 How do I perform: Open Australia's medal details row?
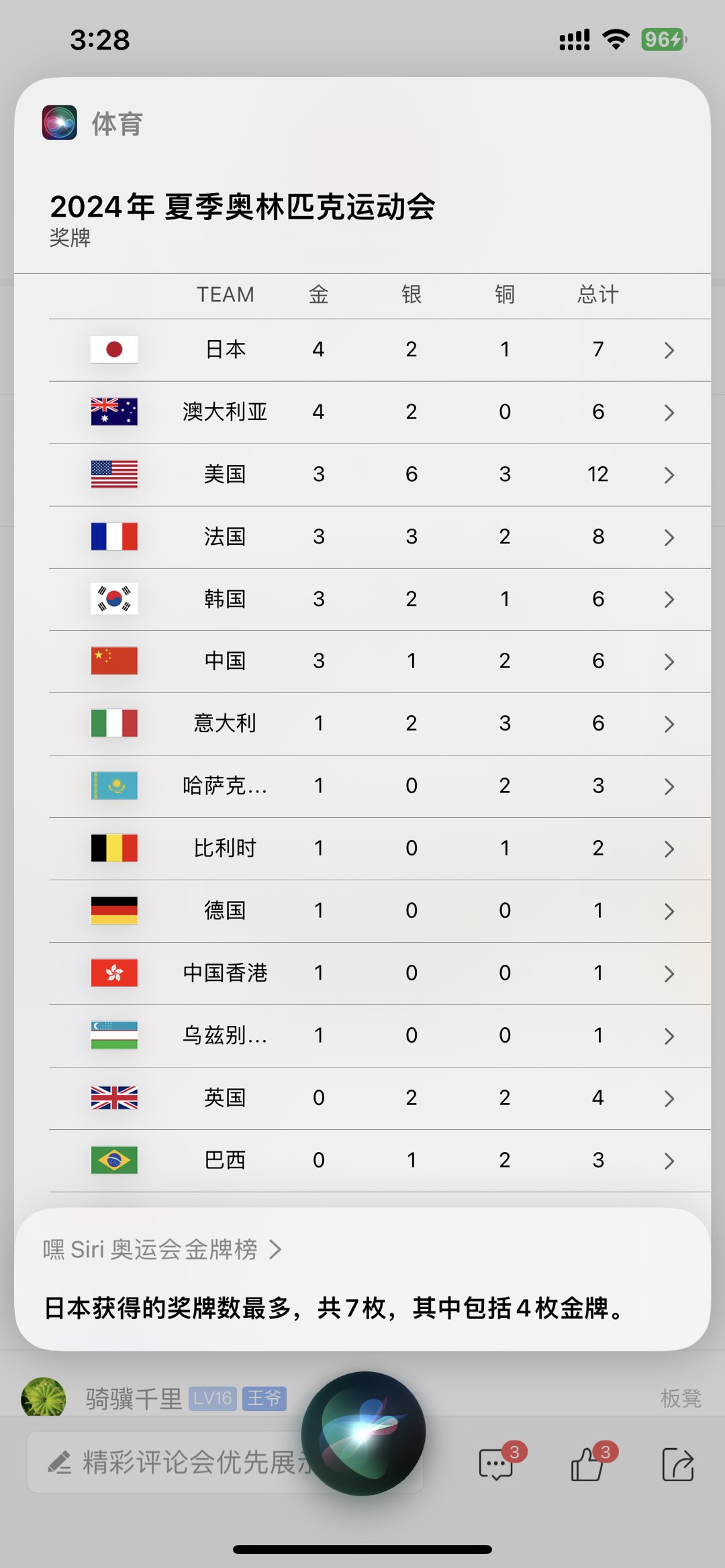tap(379, 412)
